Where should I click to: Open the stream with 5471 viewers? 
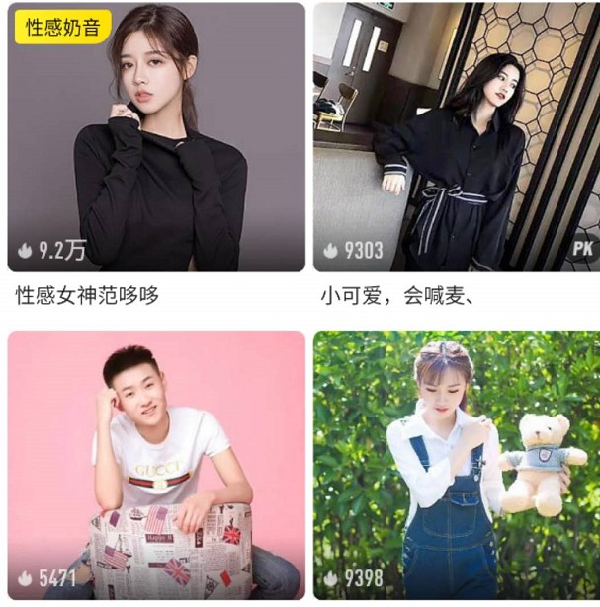155,465
